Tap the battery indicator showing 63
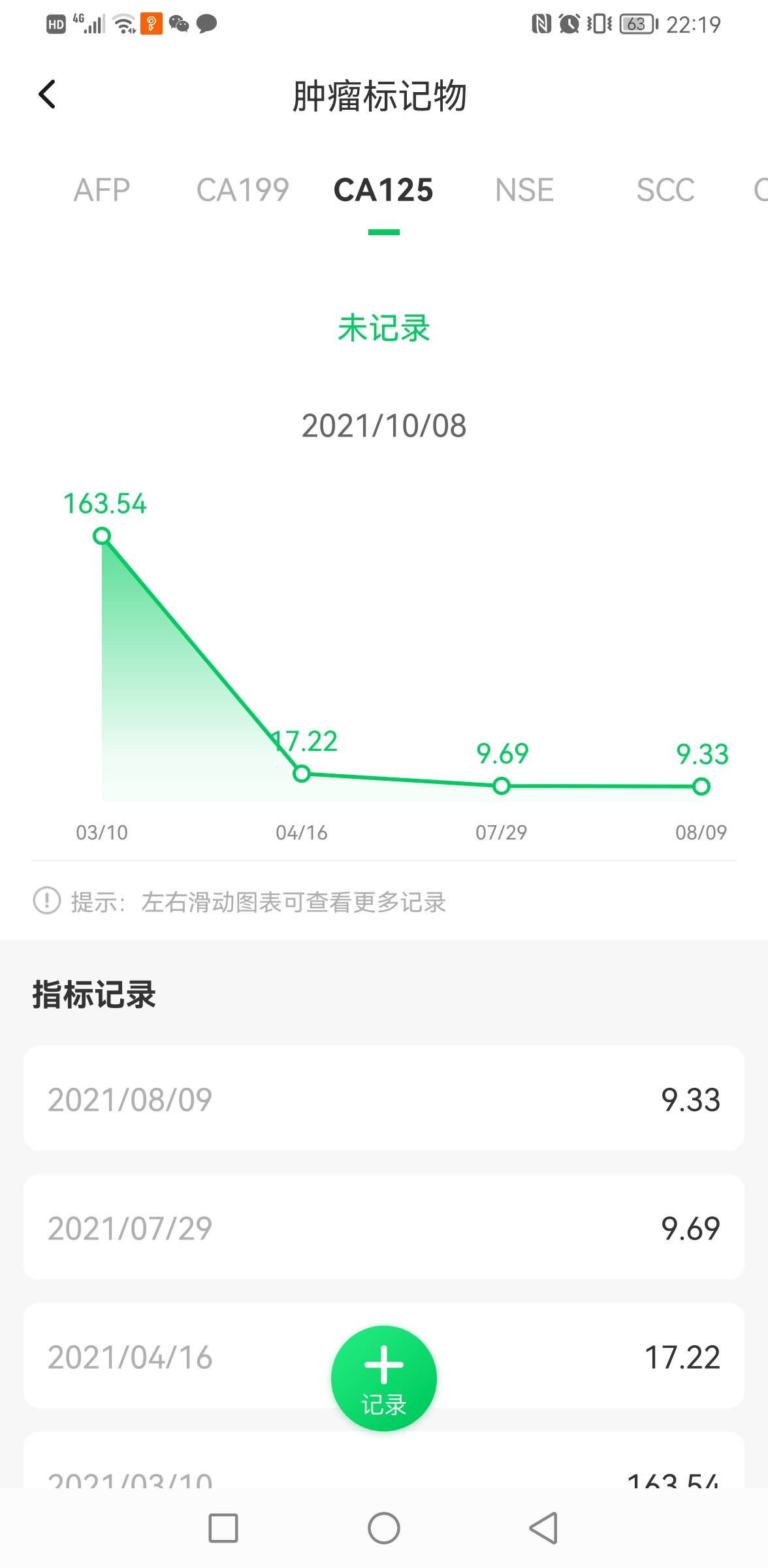 coord(636,24)
